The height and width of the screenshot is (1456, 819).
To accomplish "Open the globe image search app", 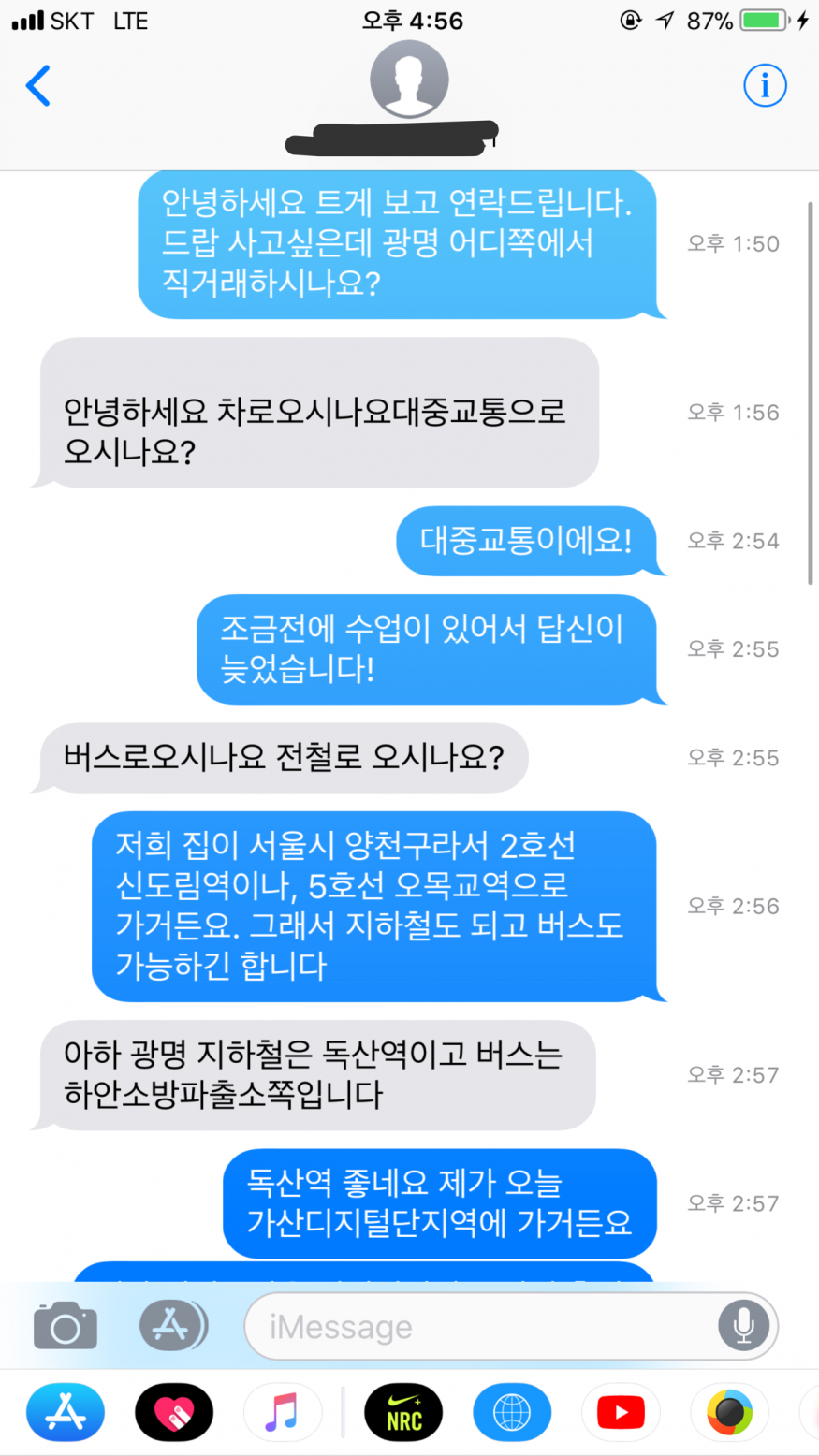I will pyautogui.click(x=512, y=1412).
